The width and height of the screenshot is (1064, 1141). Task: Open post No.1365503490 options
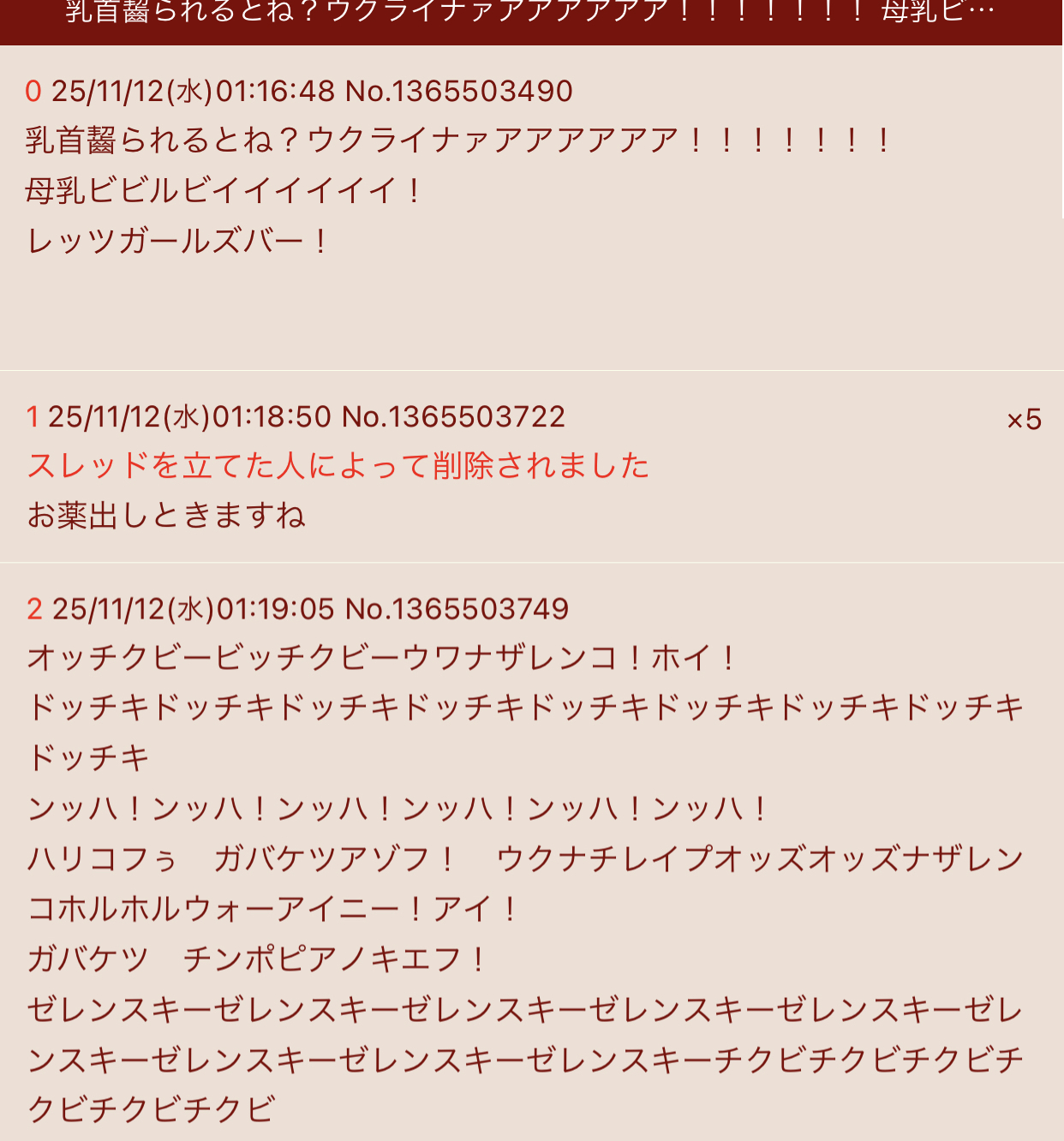click(458, 91)
